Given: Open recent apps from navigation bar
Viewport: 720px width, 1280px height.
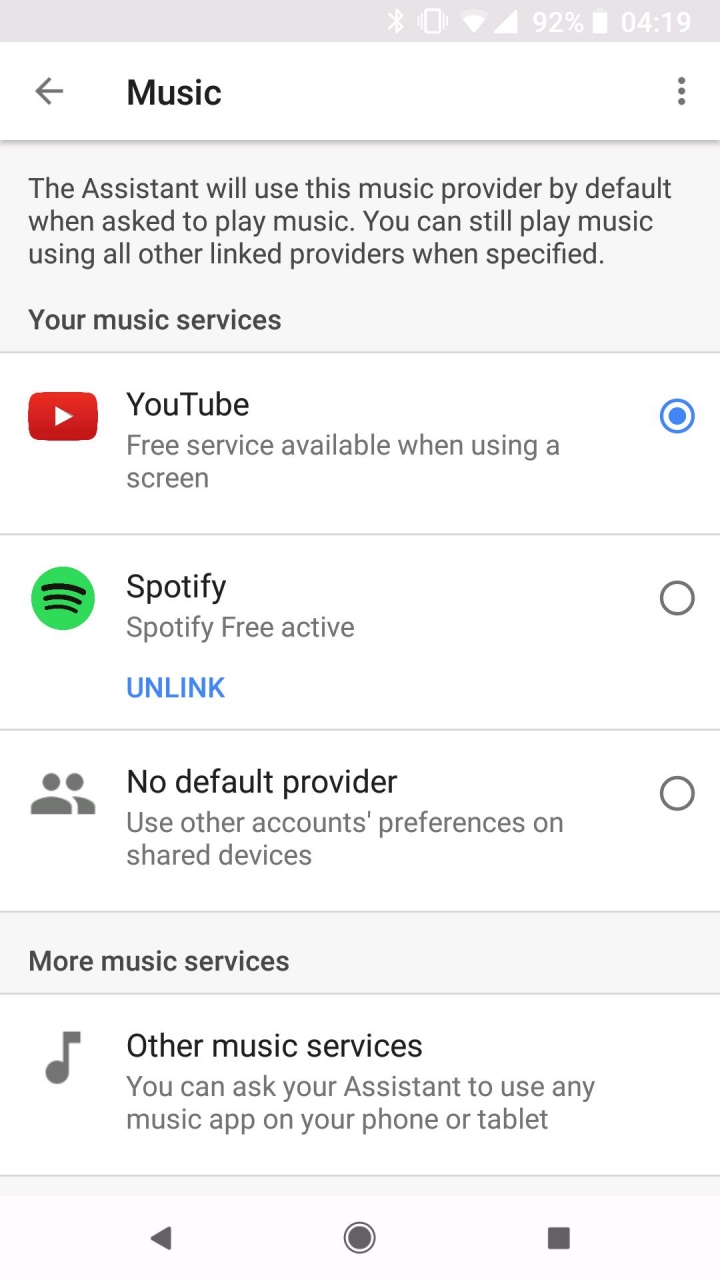Looking at the screenshot, I should 558,1238.
